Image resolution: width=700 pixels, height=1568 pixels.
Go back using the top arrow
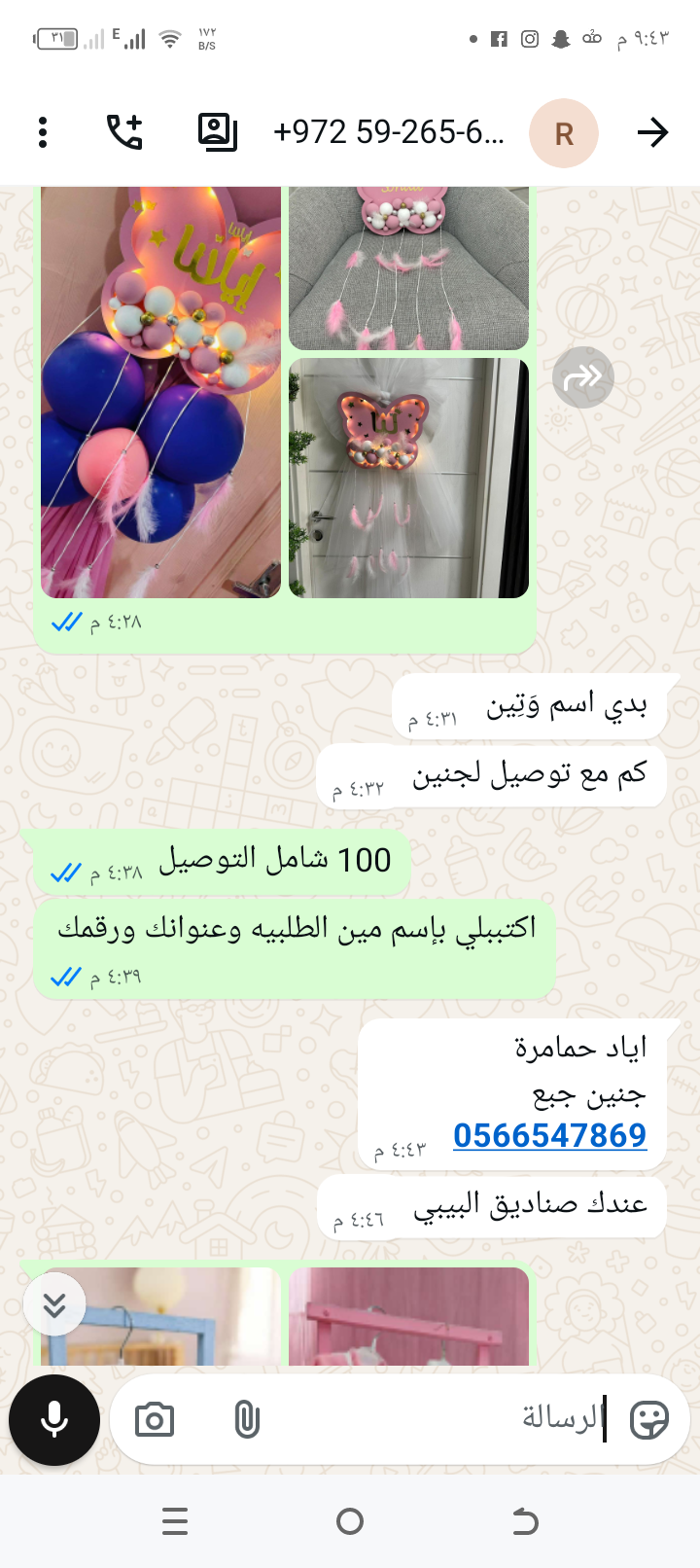(x=653, y=132)
